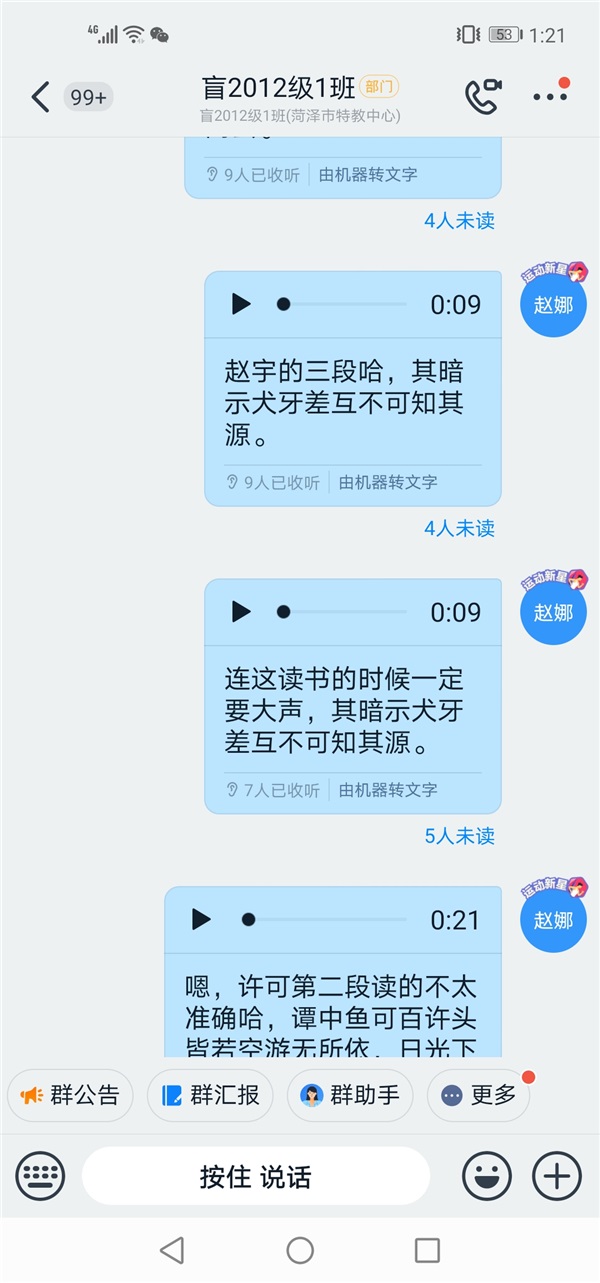
Task: Open 群汇报 group reports
Action: pyautogui.click(x=210, y=1095)
